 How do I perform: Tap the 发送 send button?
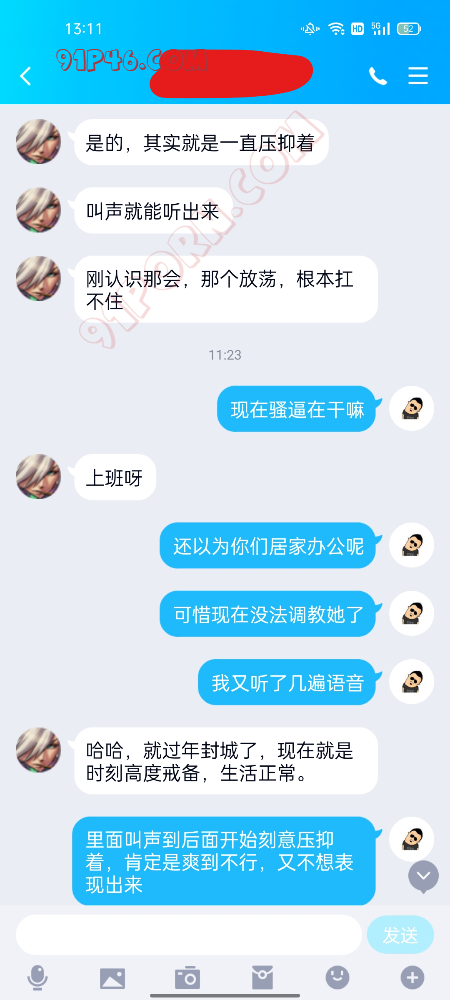point(400,936)
